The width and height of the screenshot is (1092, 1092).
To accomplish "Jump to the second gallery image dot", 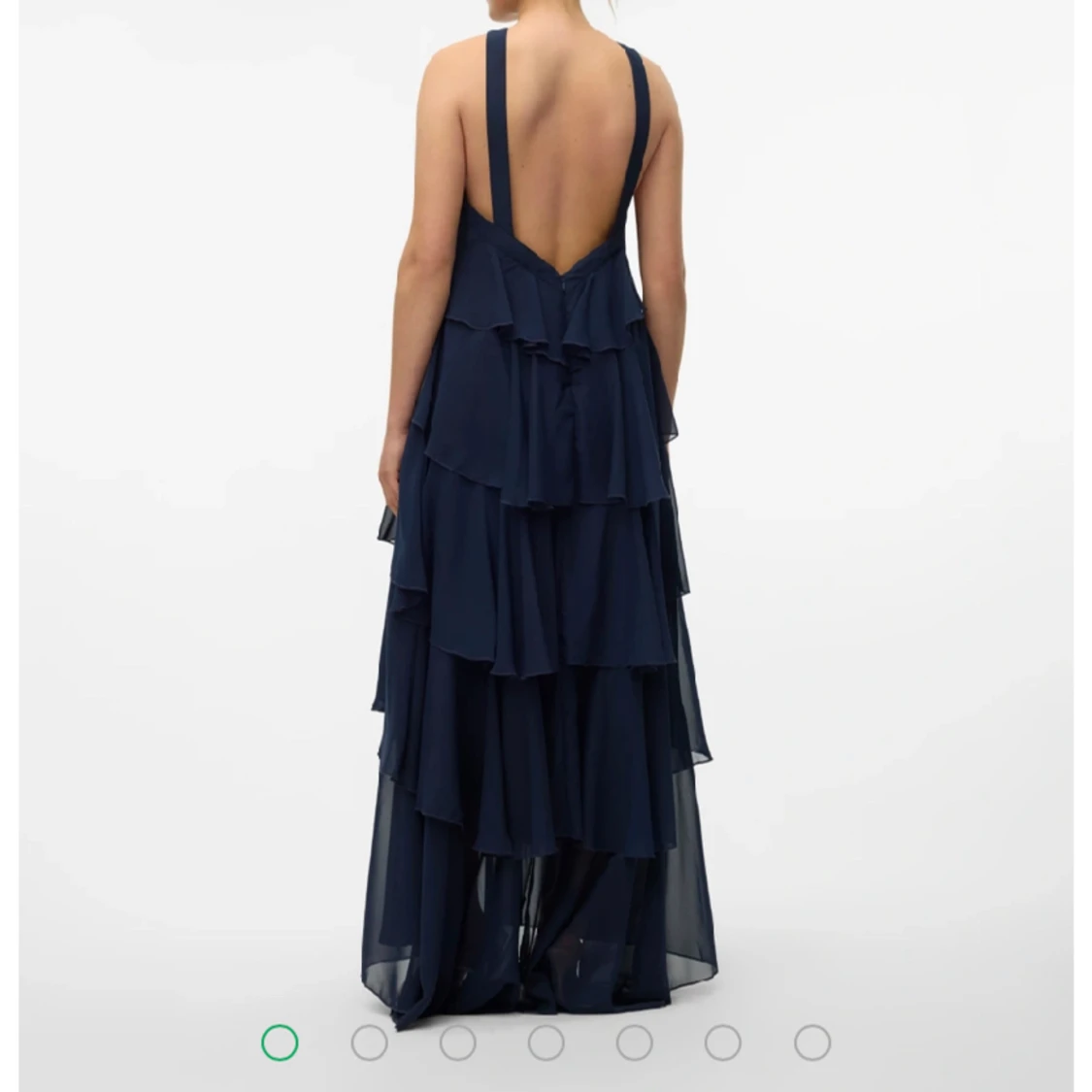I will pos(369,1042).
